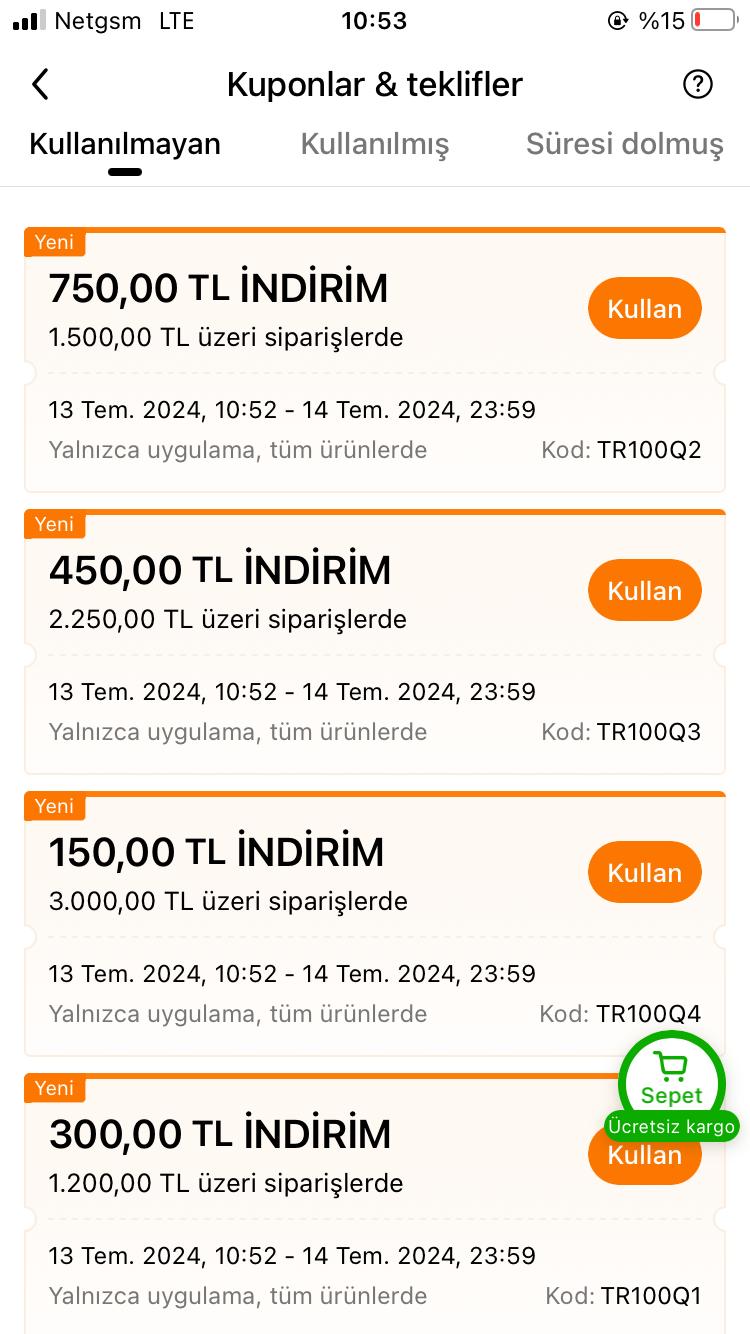Go back from Kuponlar & teklifler

point(40,85)
